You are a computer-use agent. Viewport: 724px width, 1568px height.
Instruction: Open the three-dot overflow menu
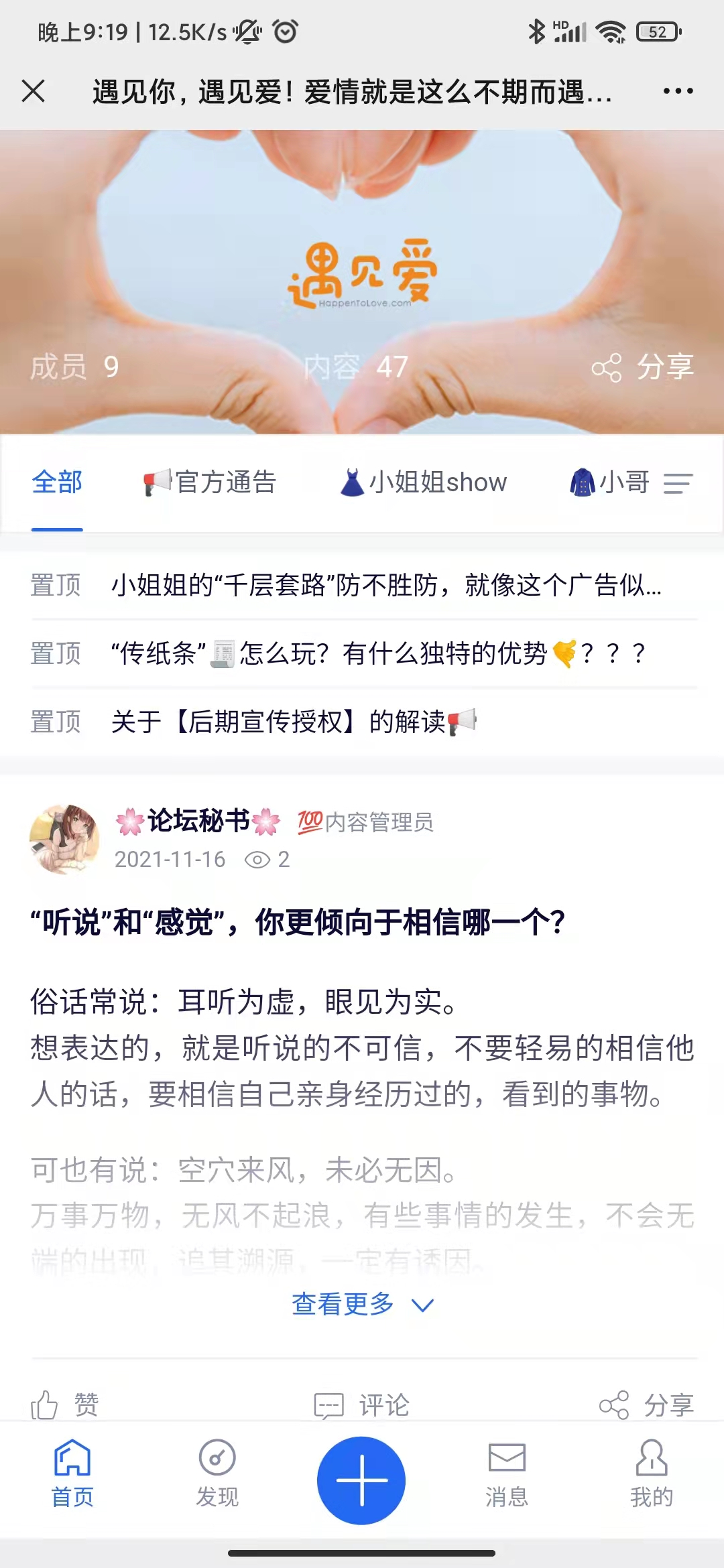coord(678,91)
